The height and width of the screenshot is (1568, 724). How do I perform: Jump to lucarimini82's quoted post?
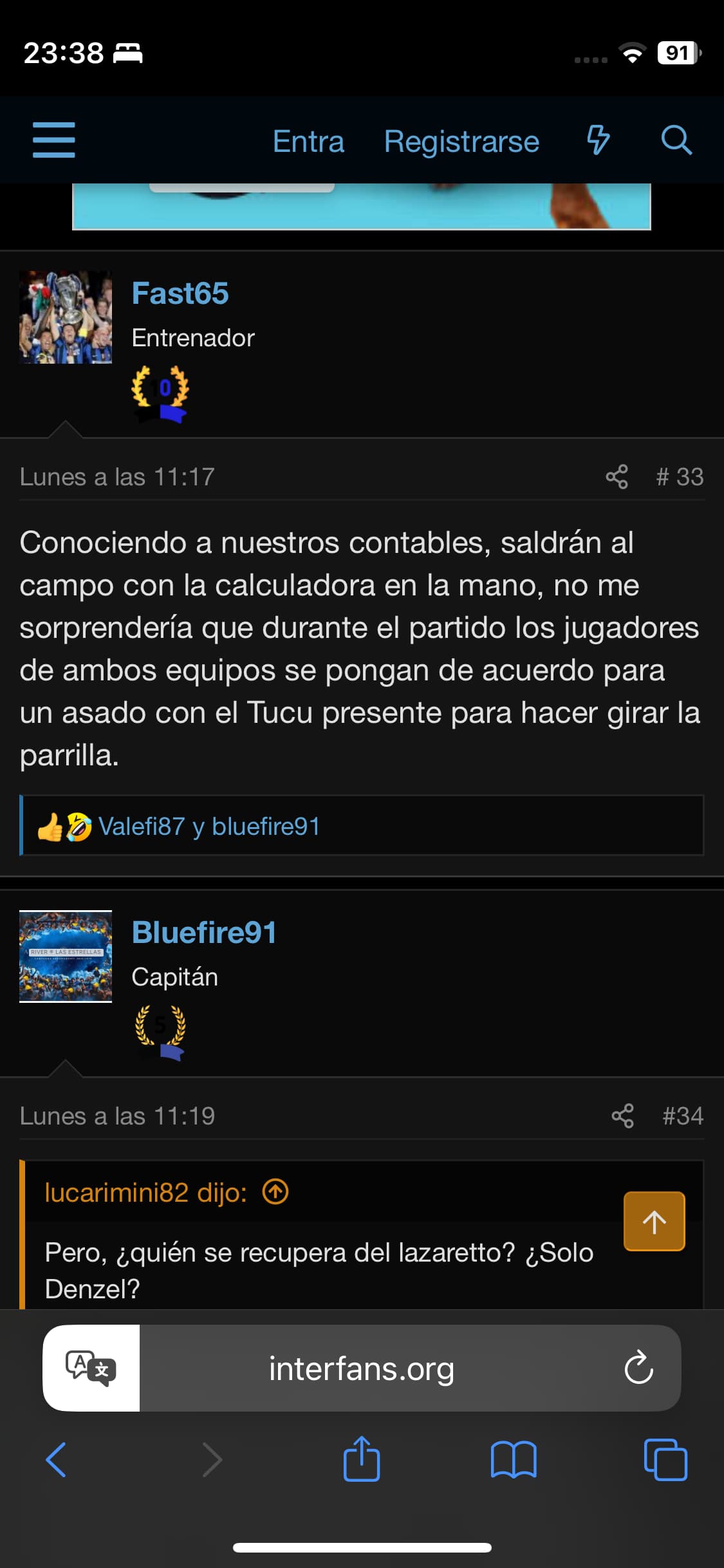pyautogui.click(x=275, y=1192)
